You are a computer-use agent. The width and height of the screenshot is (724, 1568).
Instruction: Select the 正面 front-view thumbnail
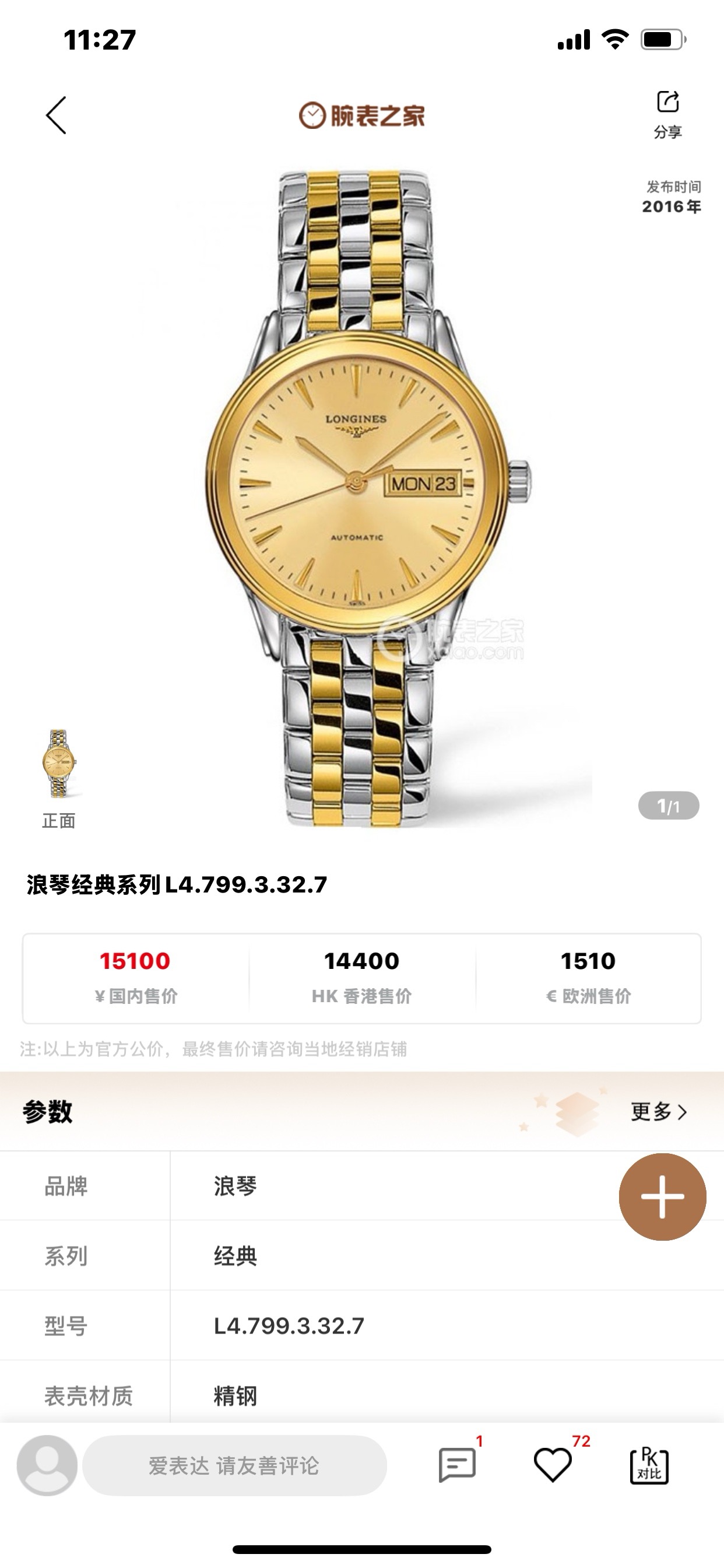59,765
